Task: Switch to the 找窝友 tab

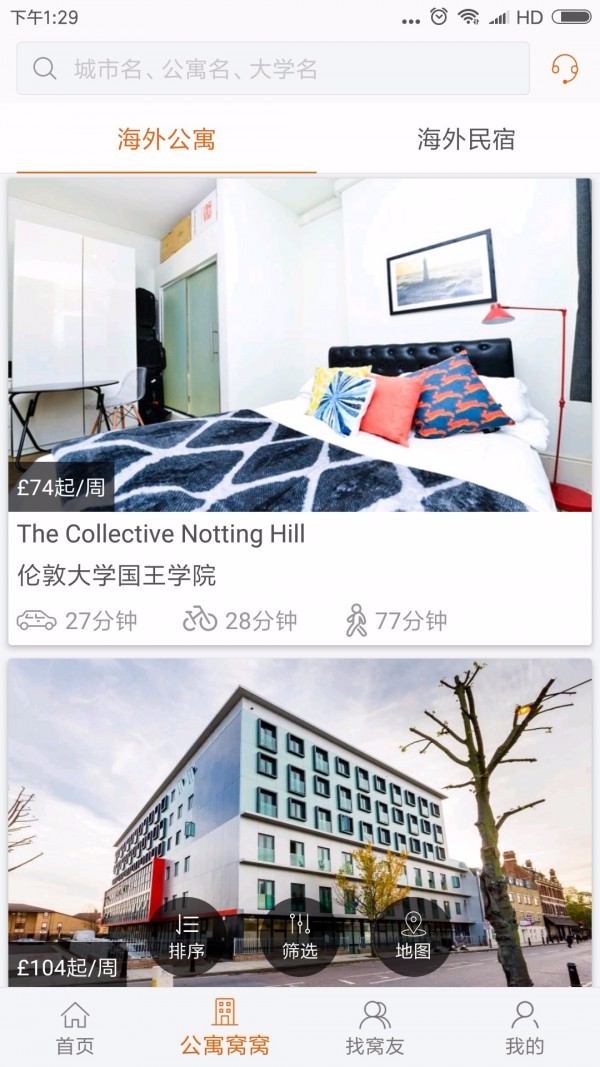Action: pyautogui.click(x=375, y=1028)
